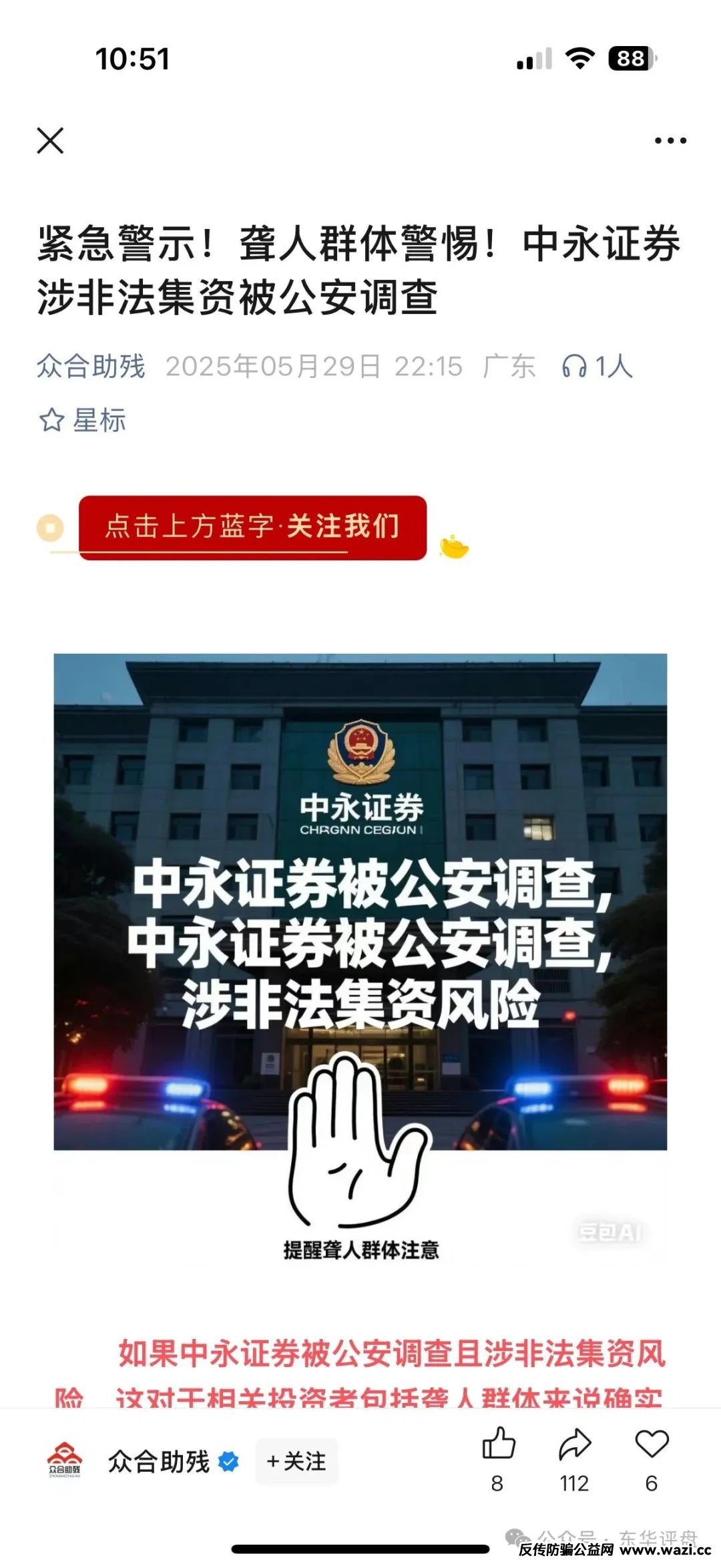Star this account with 星标
The height and width of the screenshot is (1568, 721).
click(83, 421)
